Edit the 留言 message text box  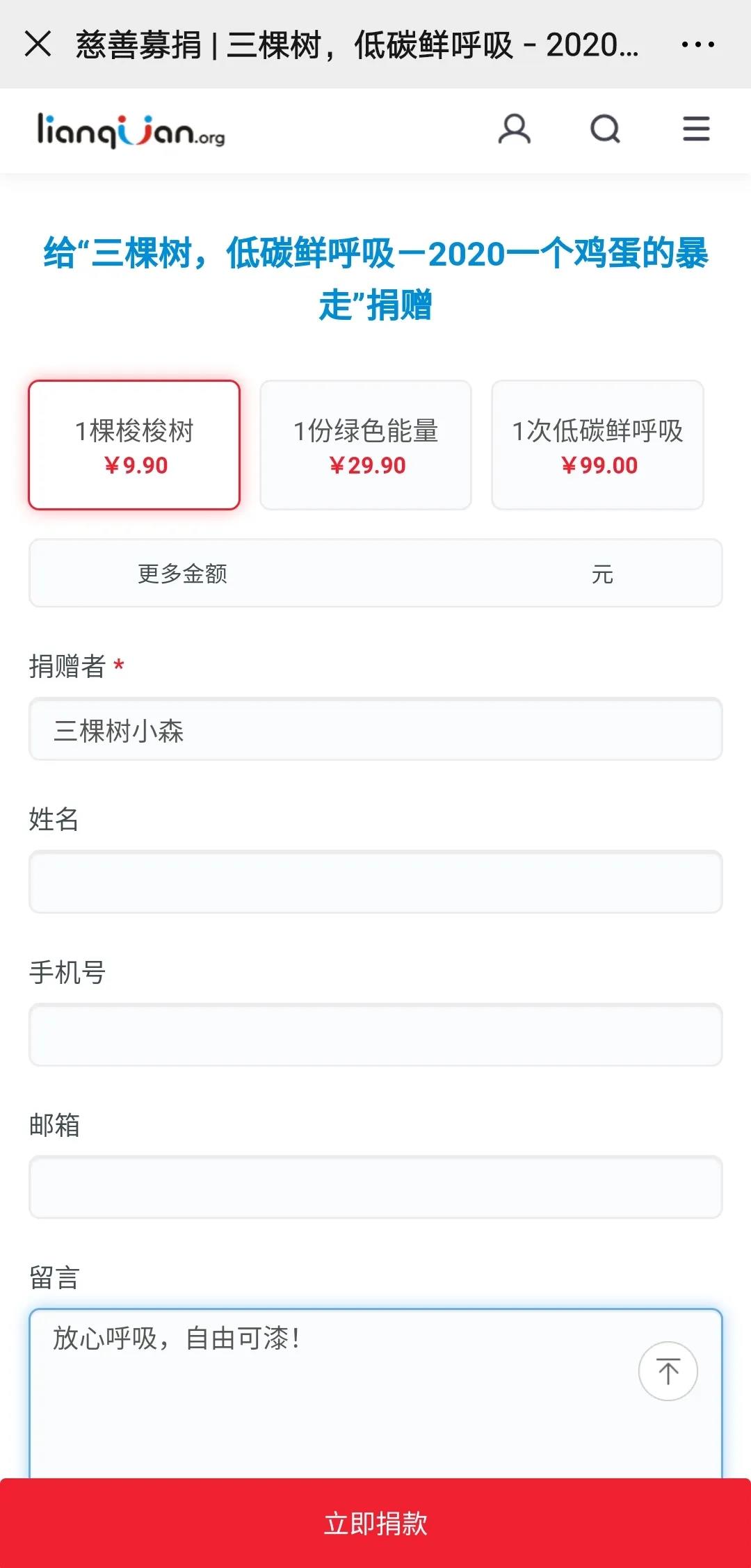click(x=334, y=1391)
